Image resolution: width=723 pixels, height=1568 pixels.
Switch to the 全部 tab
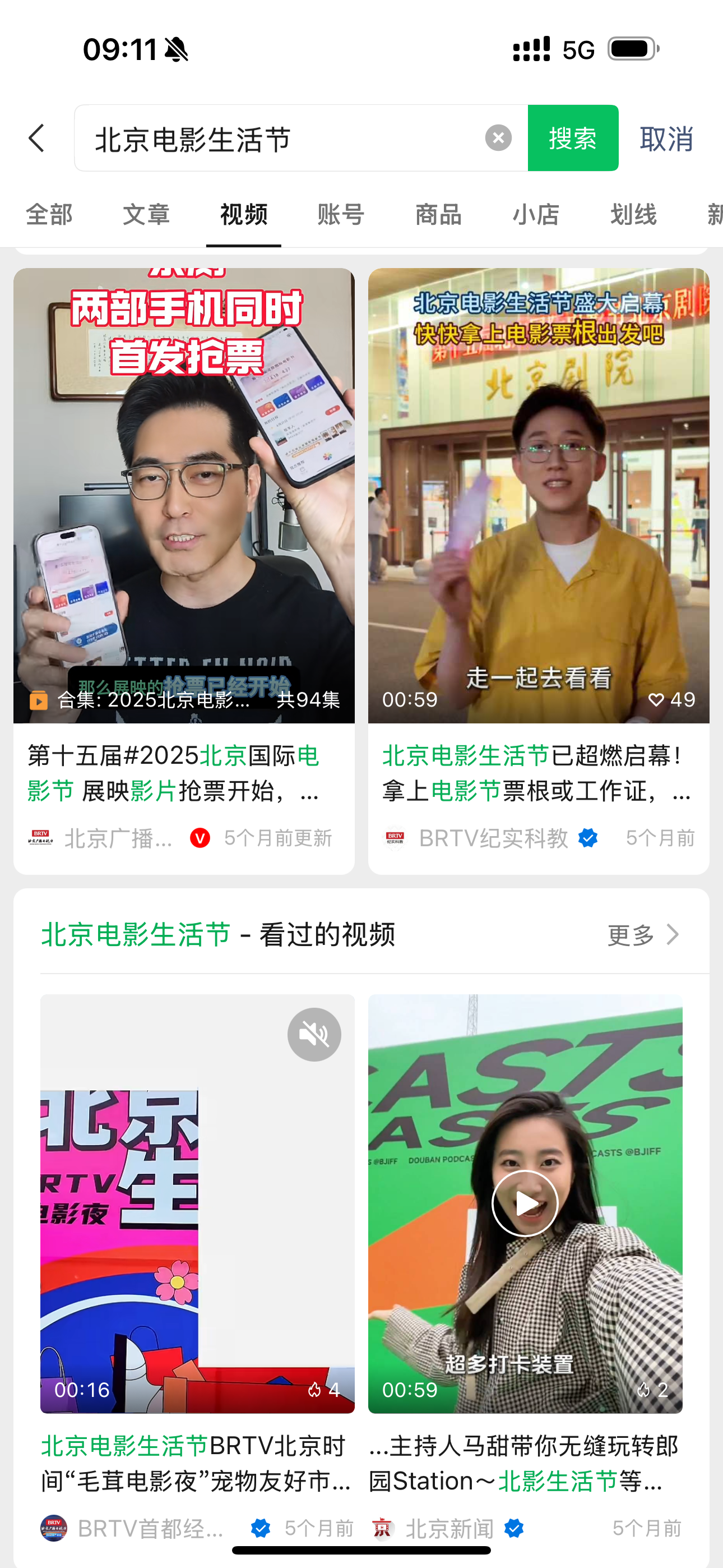tap(49, 215)
